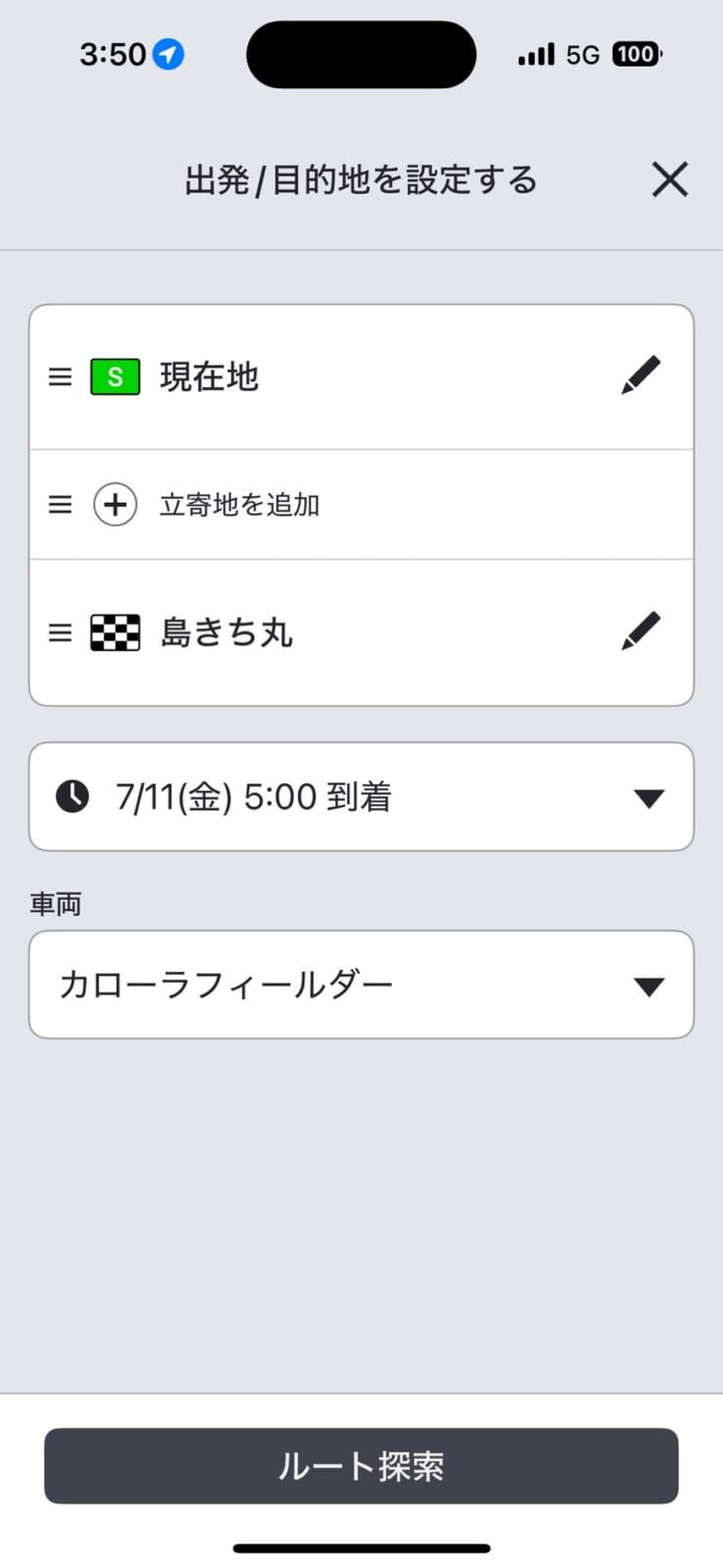The width and height of the screenshot is (723, 1568).
Task: Edit the 現在地 starting point
Action: (x=642, y=376)
